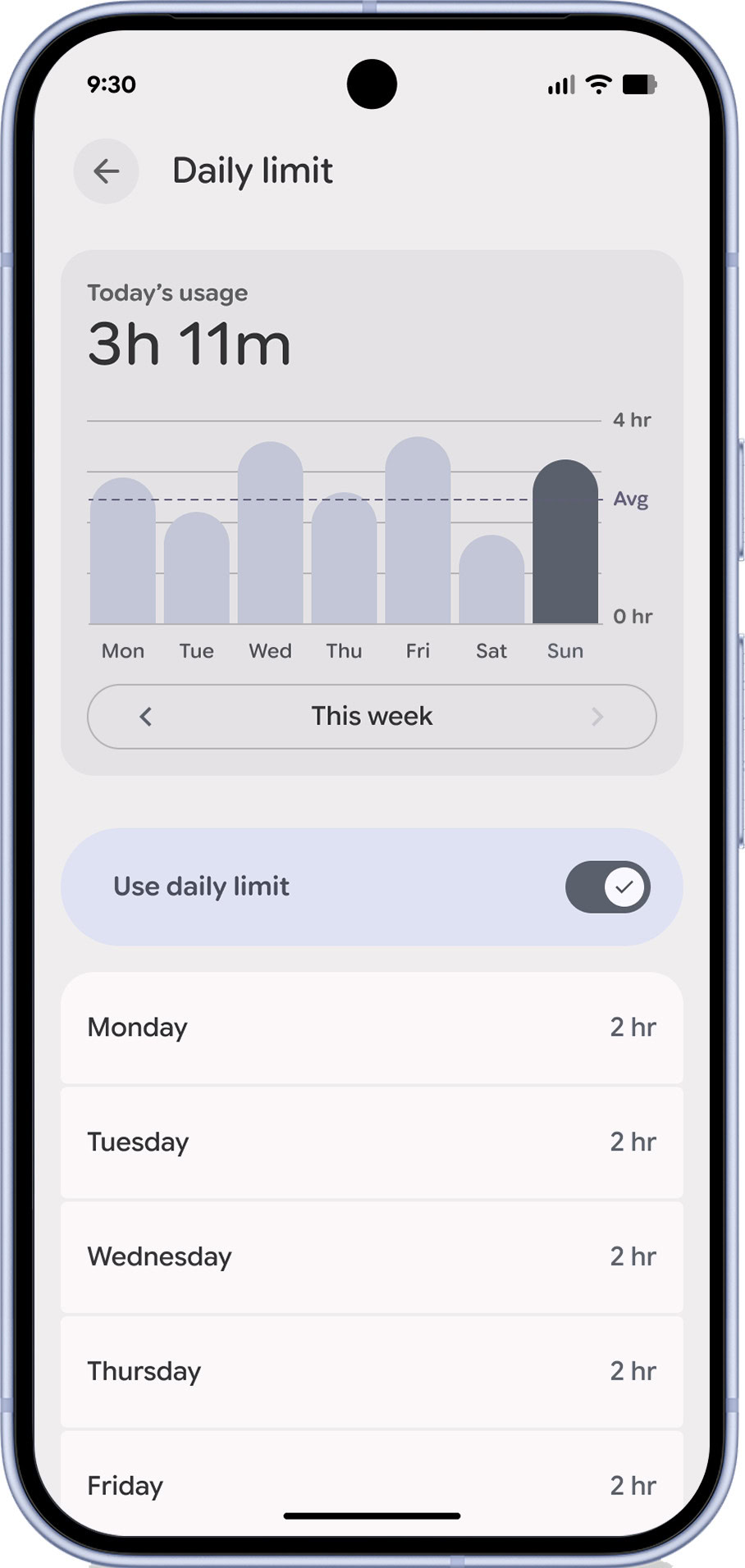
Task: Open Friday's limit row at the bottom
Action: tap(371, 1484)
